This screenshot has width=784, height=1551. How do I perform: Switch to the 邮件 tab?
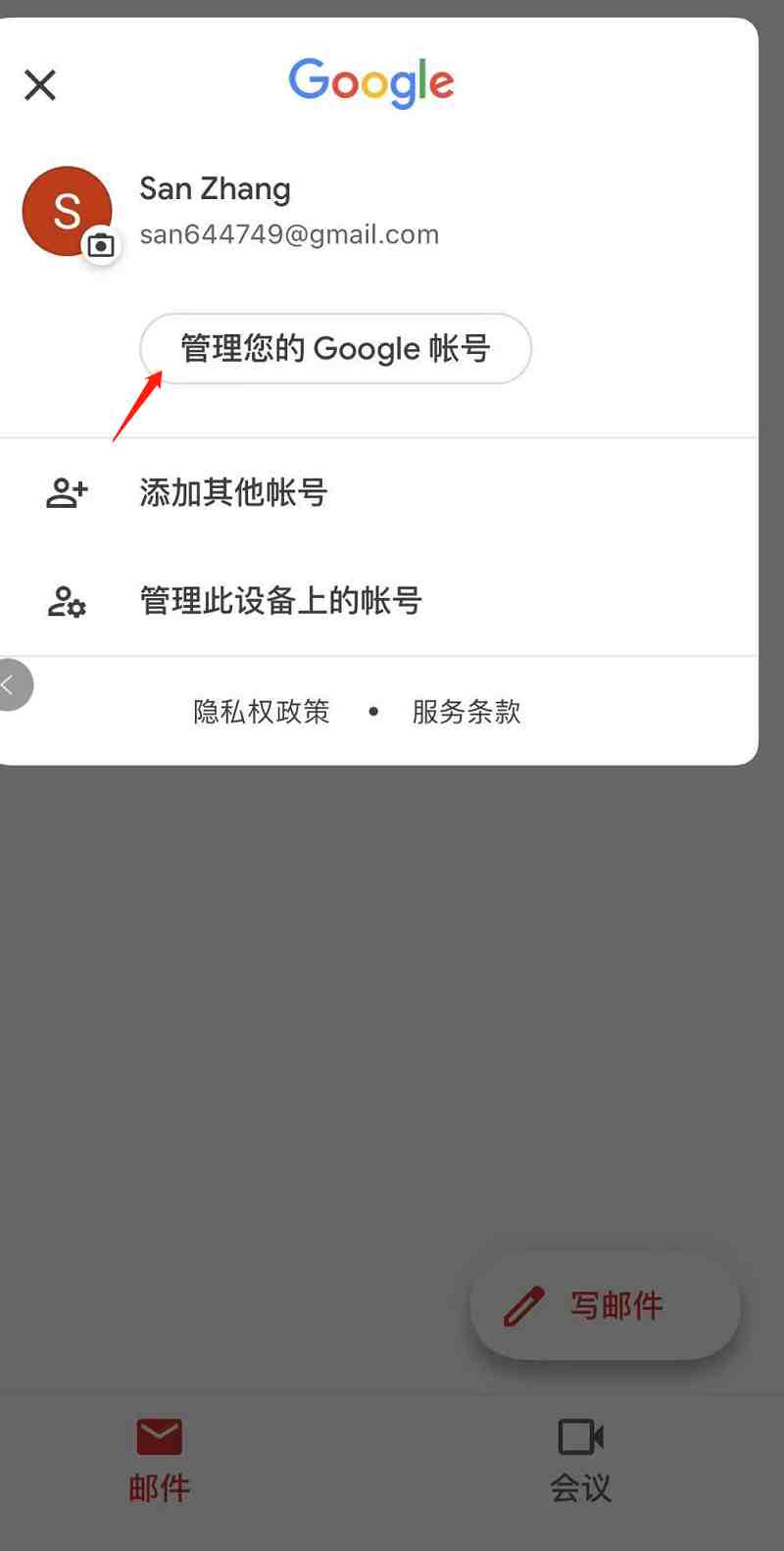(159, 1461)
